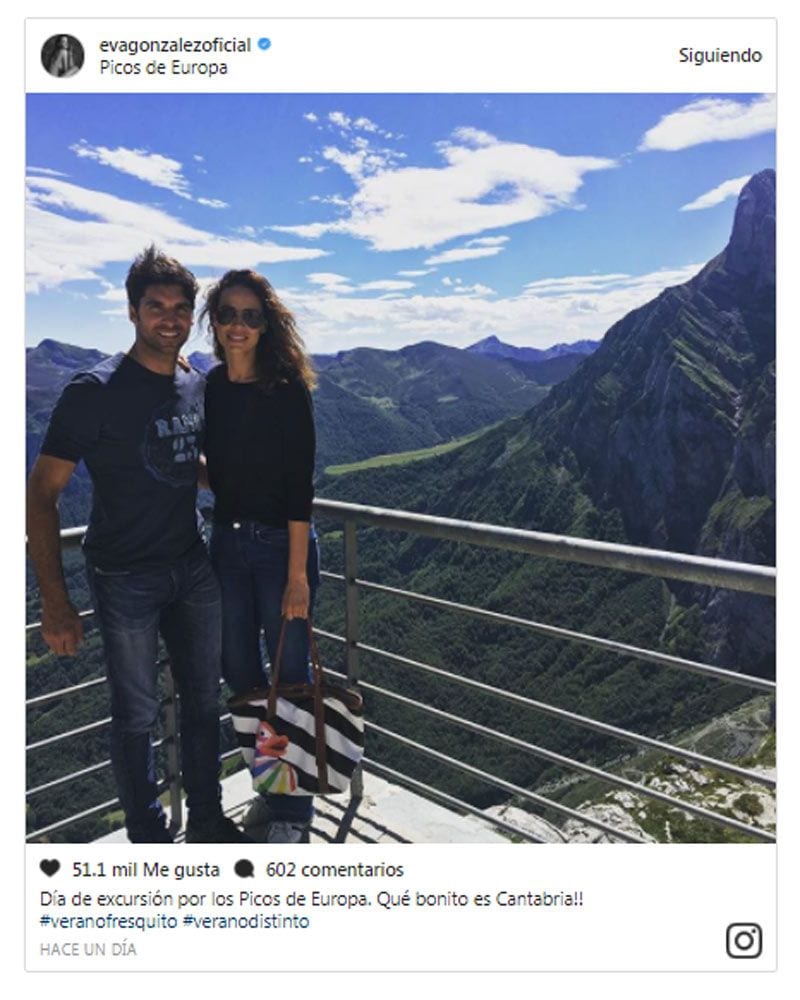Open the post in Instagram via camera icon
This screenshot has width=800, height=1000.
coord(743,940)
